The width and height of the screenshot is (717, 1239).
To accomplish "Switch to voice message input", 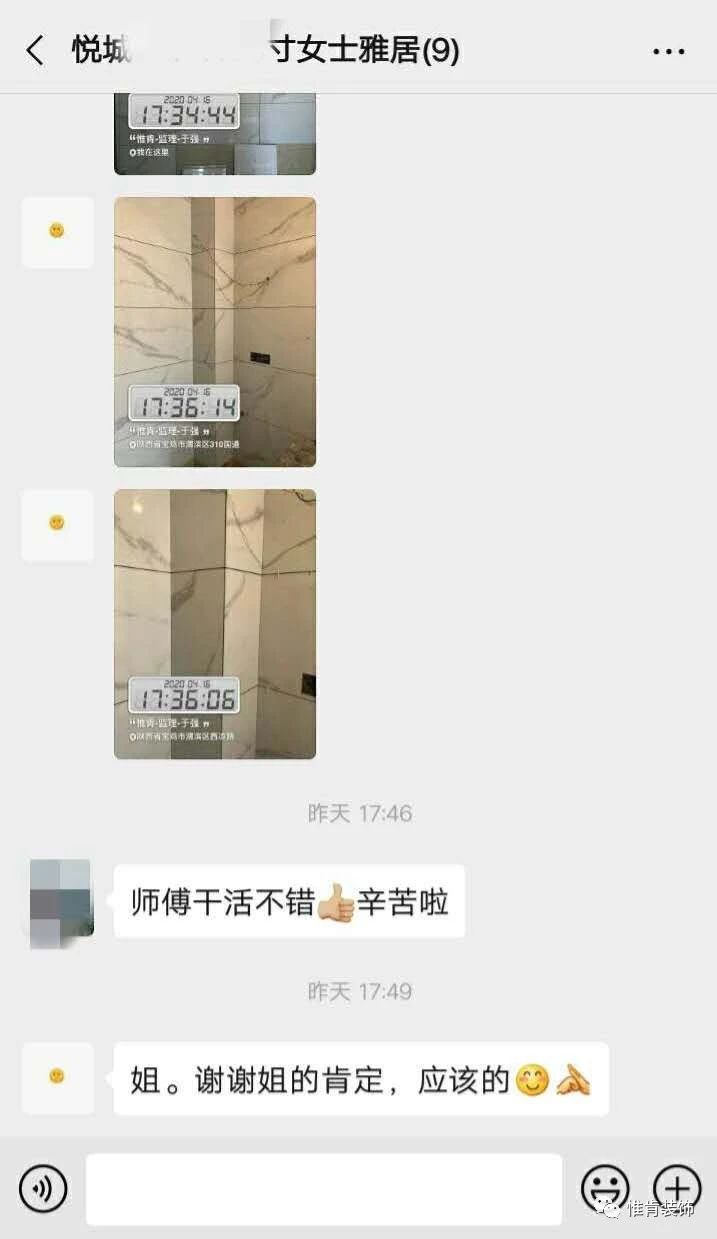I will pyautogui.click(x=43, y=1189).
